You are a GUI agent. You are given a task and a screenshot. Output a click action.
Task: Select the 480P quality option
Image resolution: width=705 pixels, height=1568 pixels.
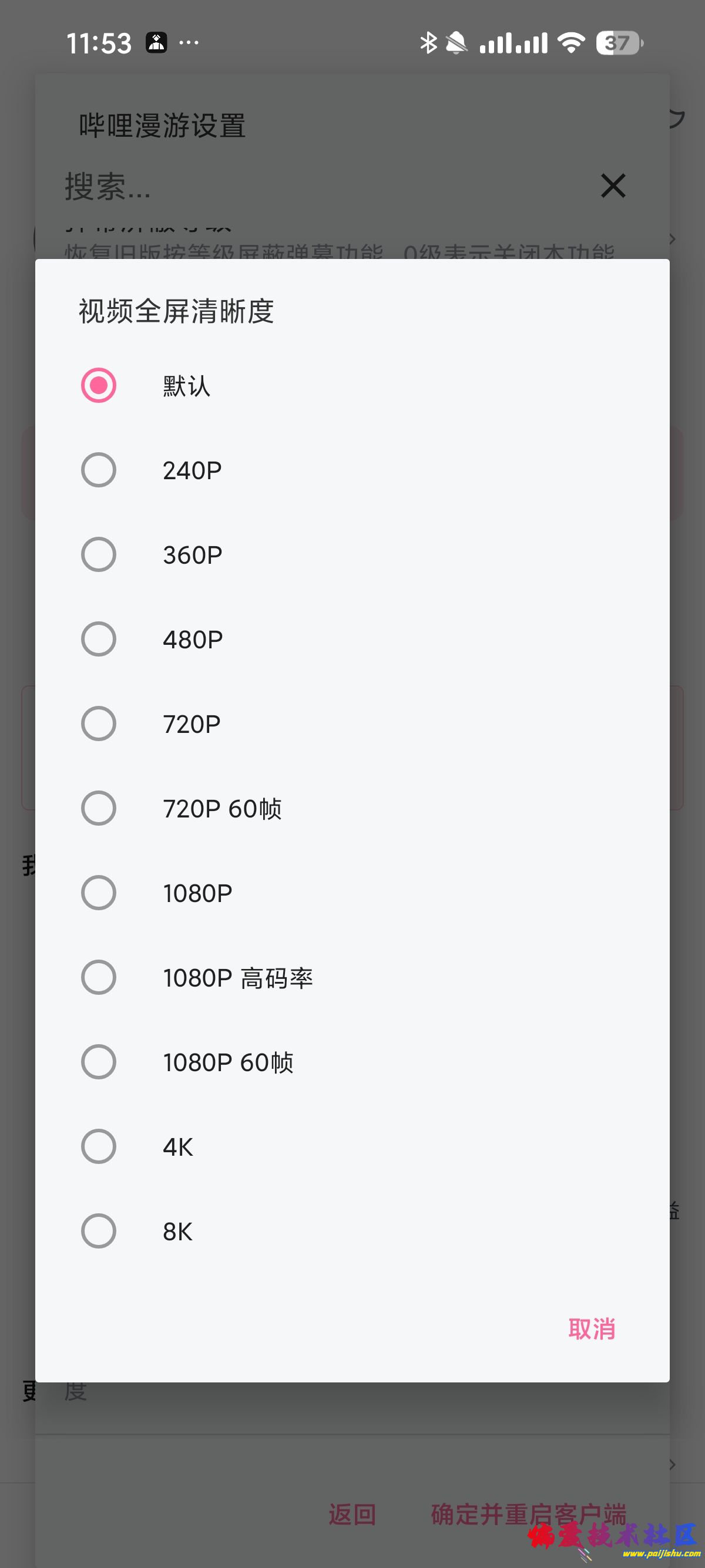click(98, 638)
